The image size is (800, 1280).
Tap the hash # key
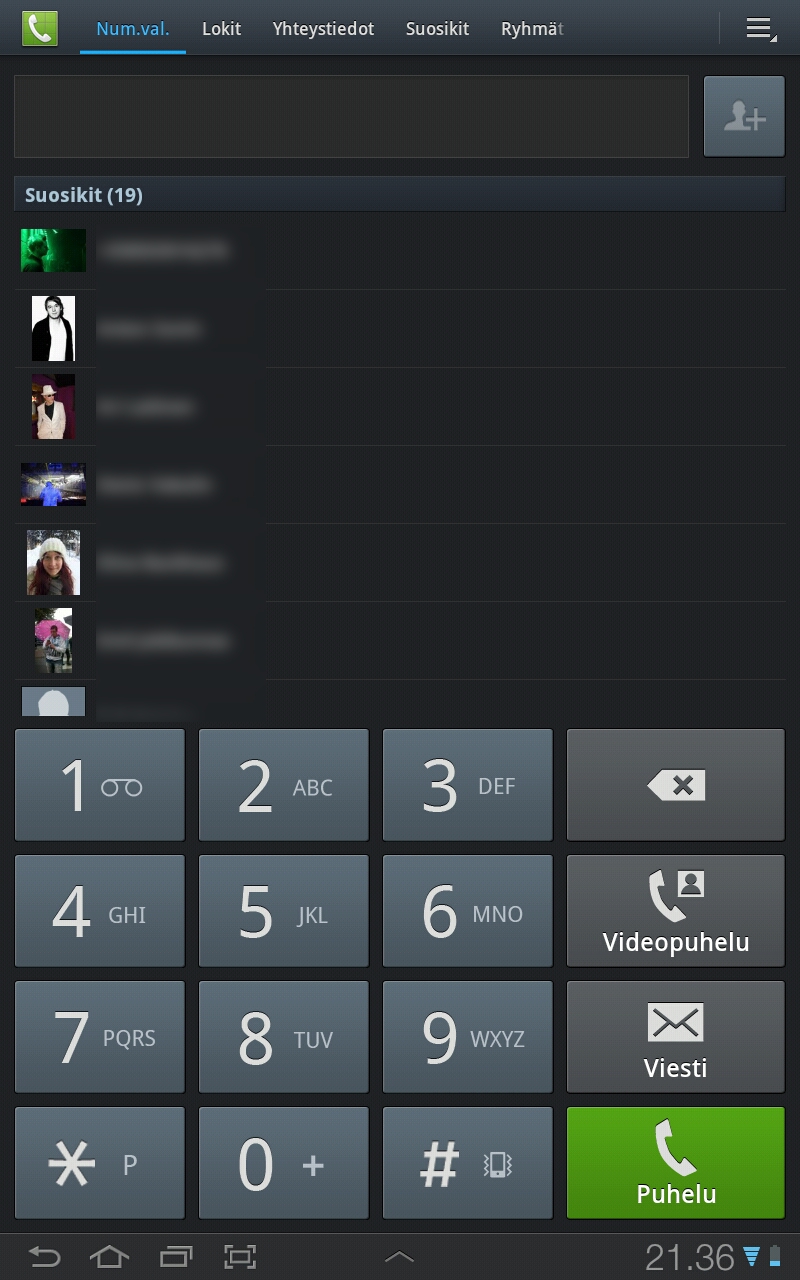click(x=467, y=1163)
